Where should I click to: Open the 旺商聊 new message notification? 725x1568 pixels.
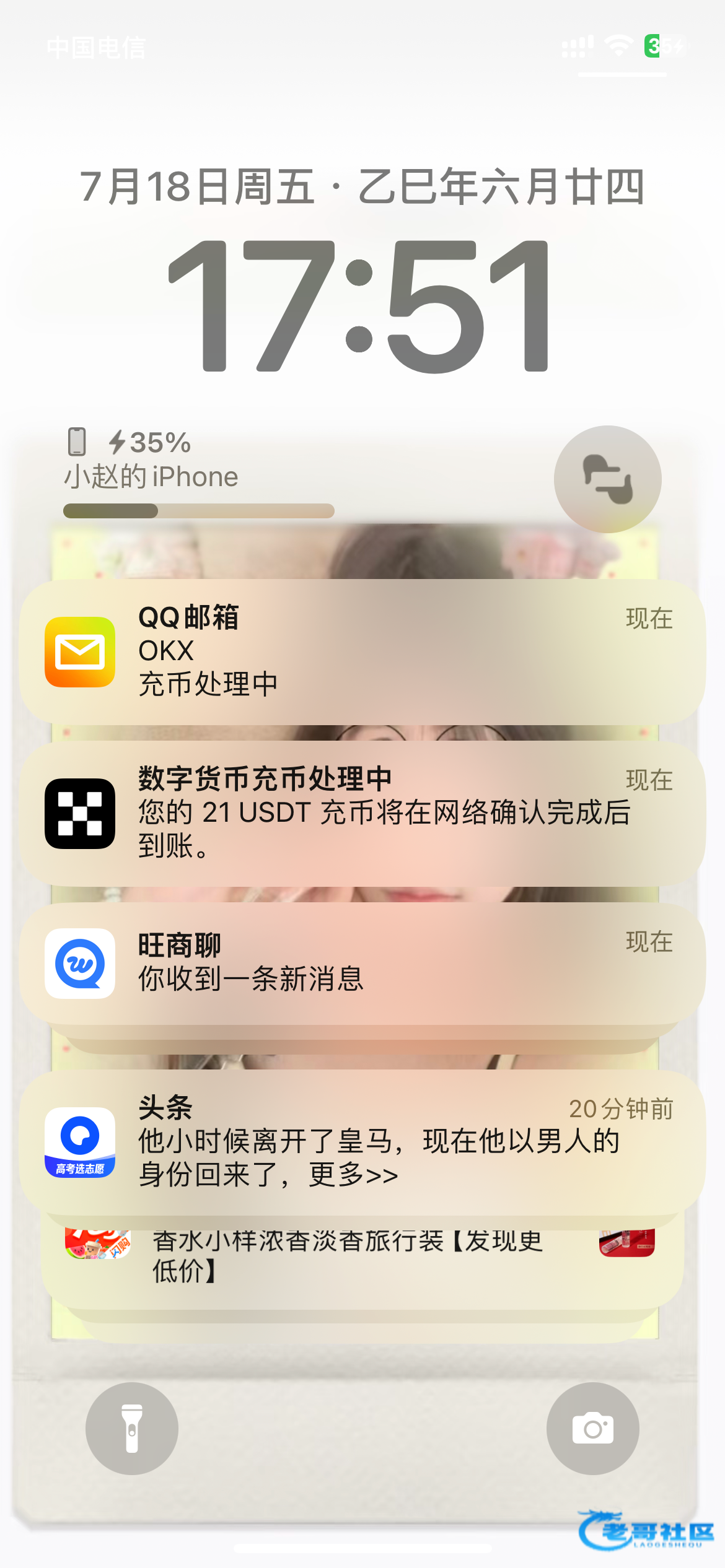(362, 963)
